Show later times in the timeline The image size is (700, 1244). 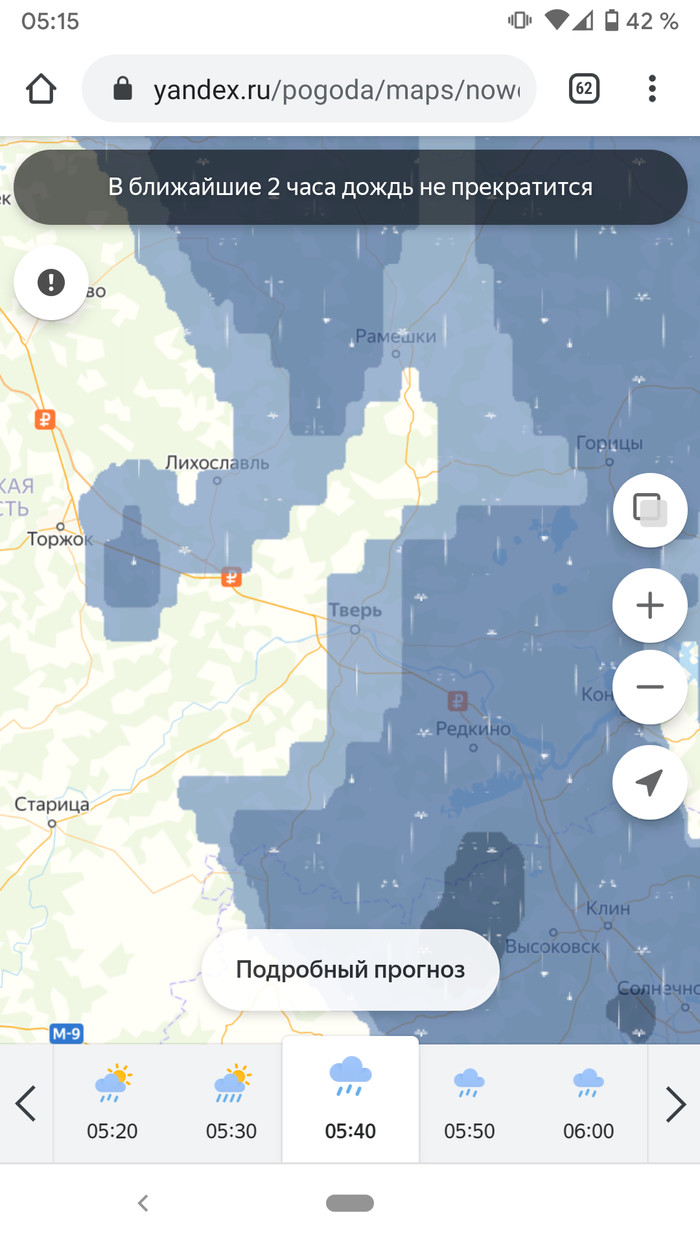[676, 1104]
